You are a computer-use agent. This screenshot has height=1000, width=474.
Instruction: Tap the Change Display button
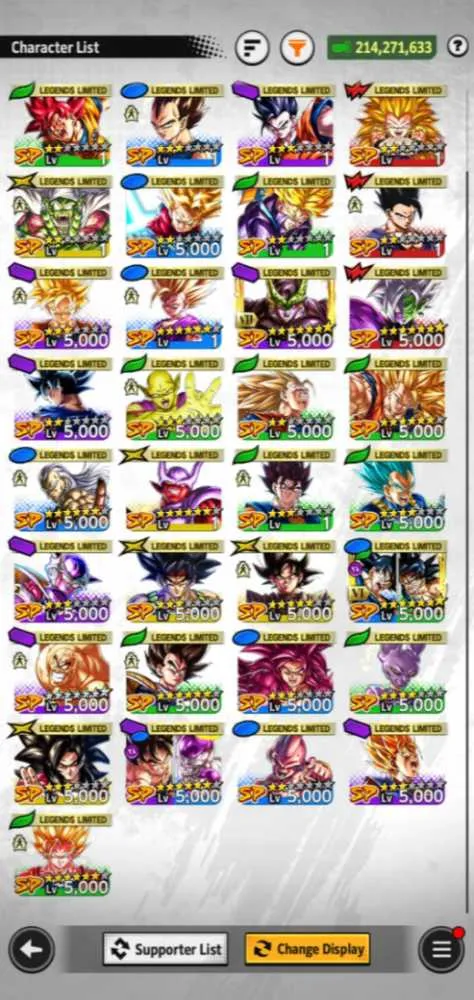[307, 949]
